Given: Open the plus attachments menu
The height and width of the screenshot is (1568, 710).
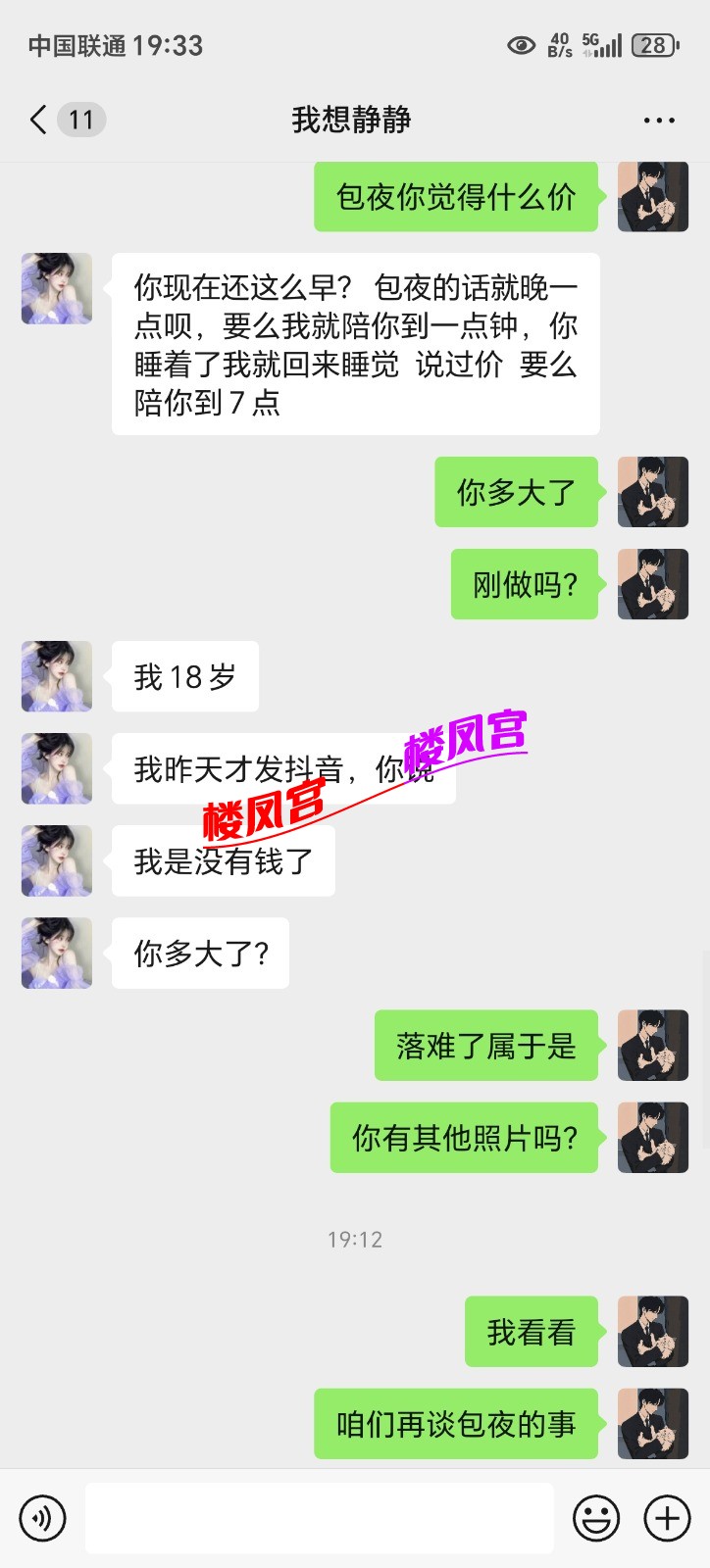Looking at the screenshot, I should [667, 1518].
